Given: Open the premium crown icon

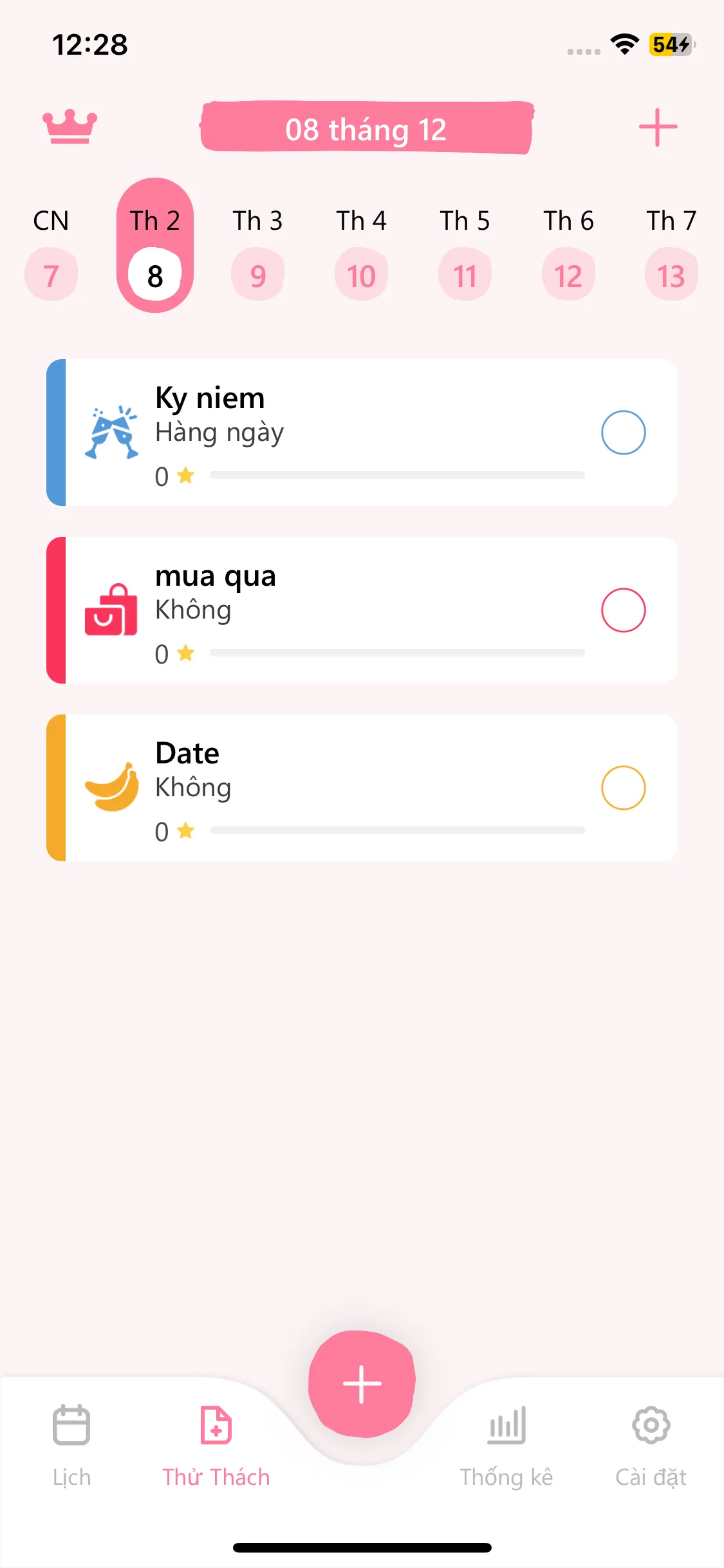Looking at the screenshot, I should pyautogui.click(x=70, y=127).
